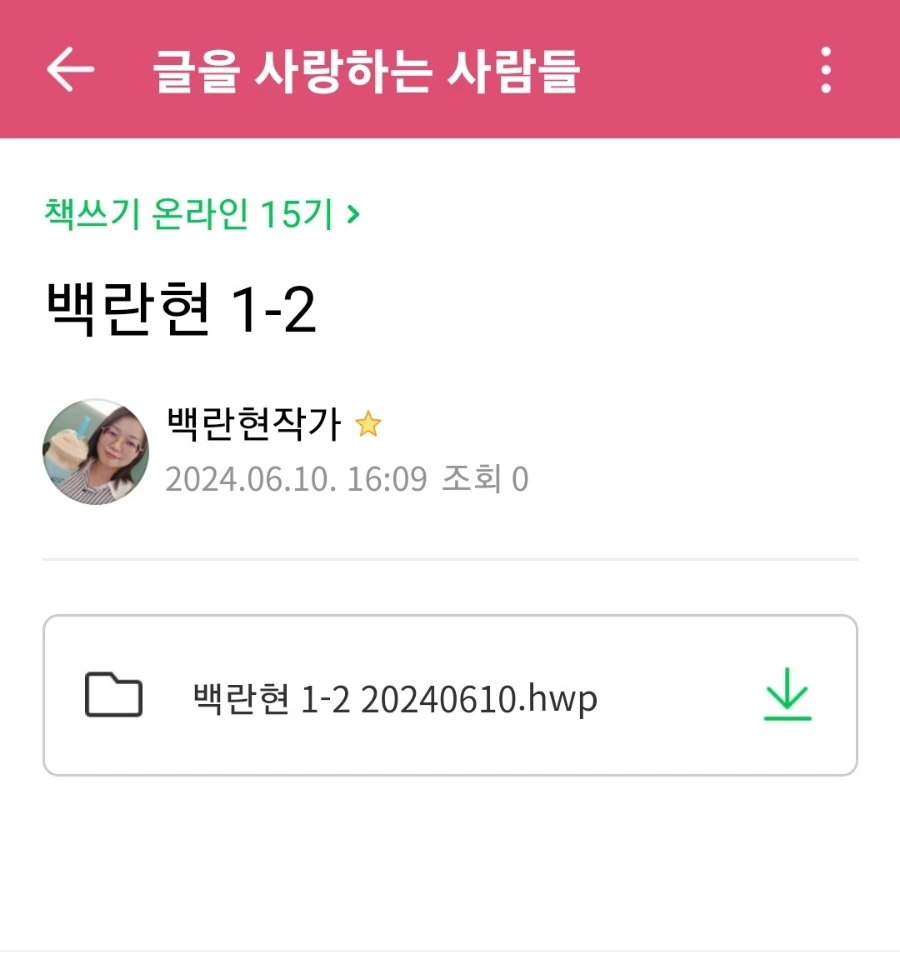The image size is (900, 969).
Task: Click the divider line below the author info
Action: point(450,559)
